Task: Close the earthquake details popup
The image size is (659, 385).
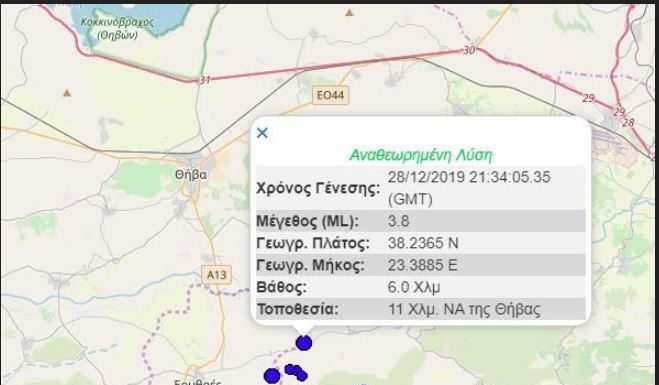Action: pos(262,133)
